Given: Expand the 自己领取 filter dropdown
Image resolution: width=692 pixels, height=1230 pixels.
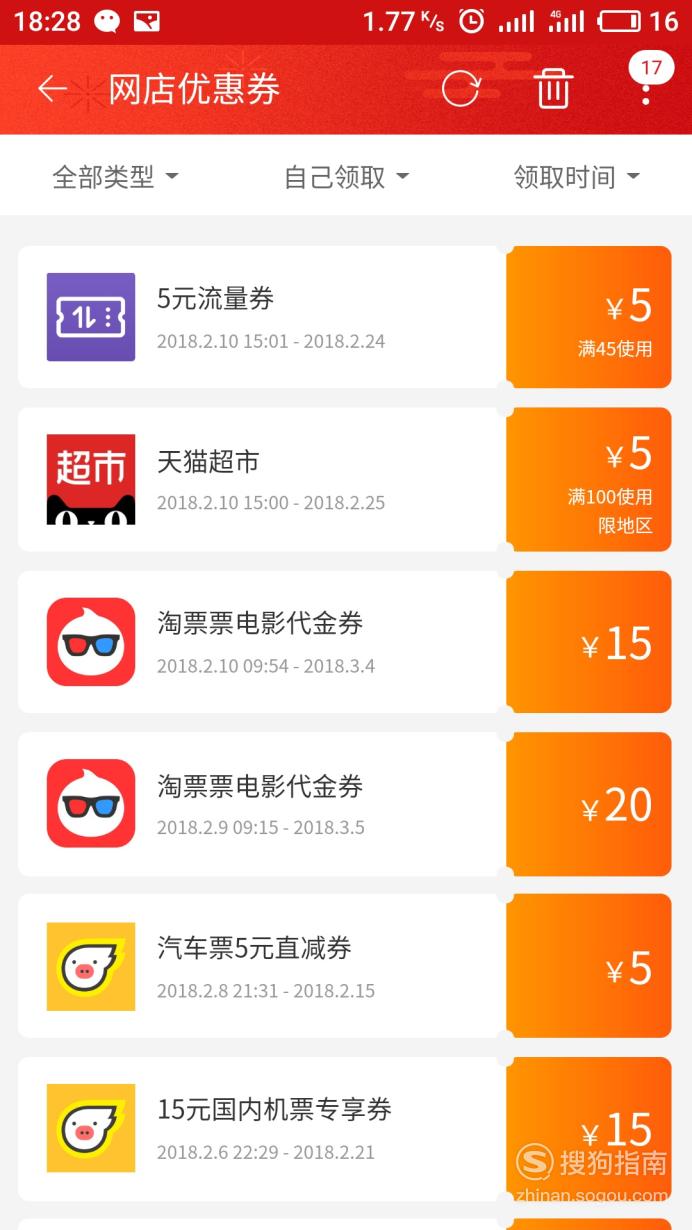Looking at the screenshot, I should click(346, 177).
